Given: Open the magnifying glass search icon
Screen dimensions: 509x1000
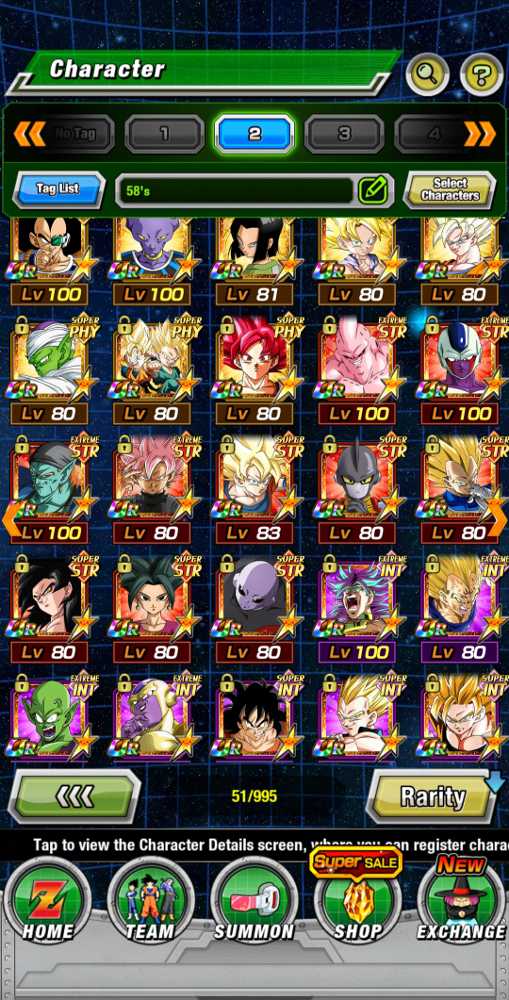Looking at the screenshot, I should (x=427, y=75).
